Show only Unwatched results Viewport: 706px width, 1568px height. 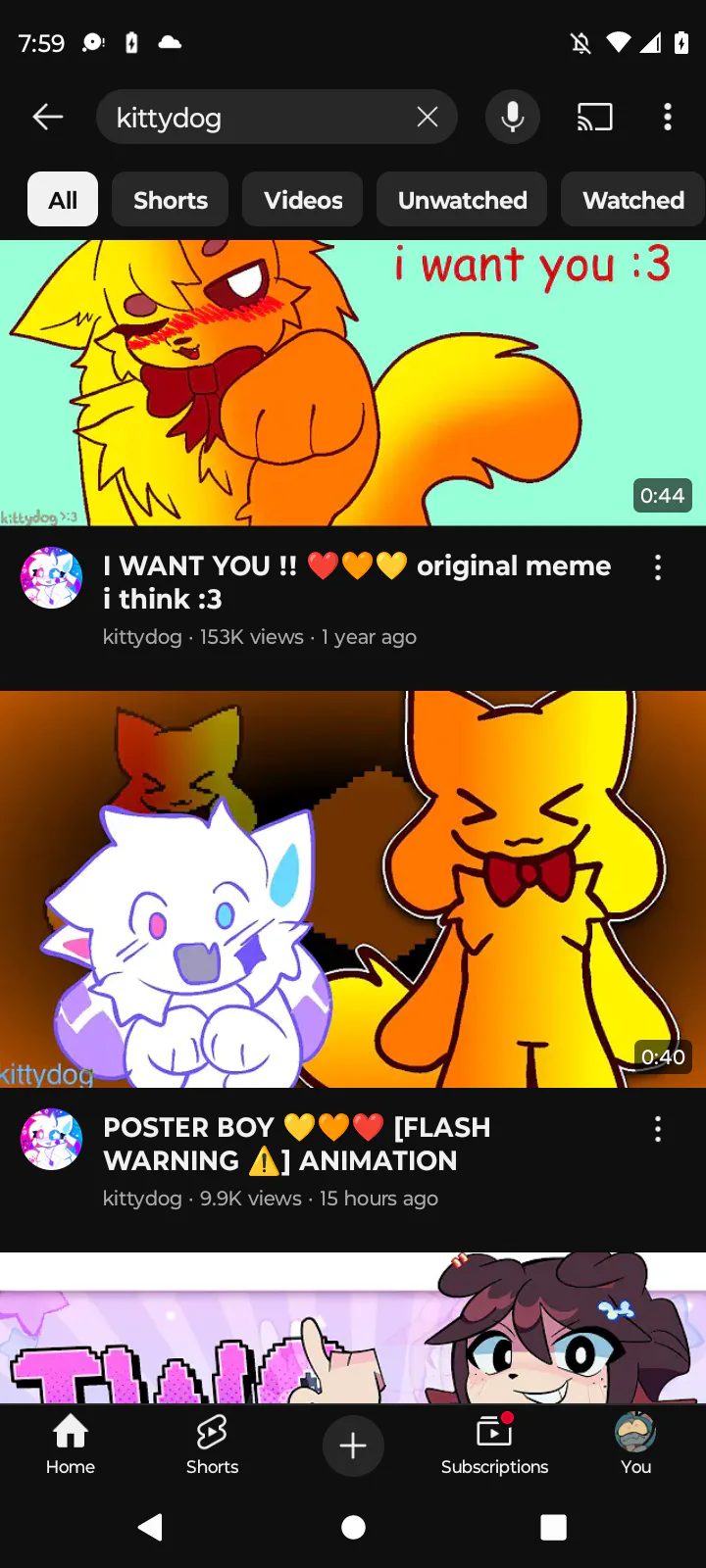tap(462, 200)
